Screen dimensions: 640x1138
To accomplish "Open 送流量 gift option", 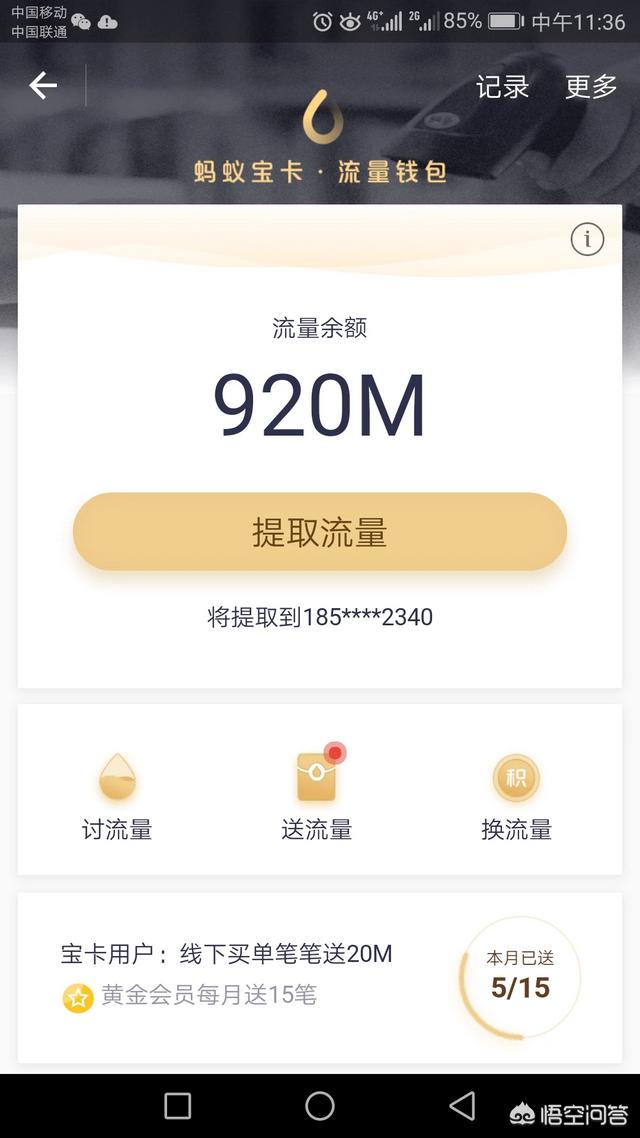I will (317, 796).
